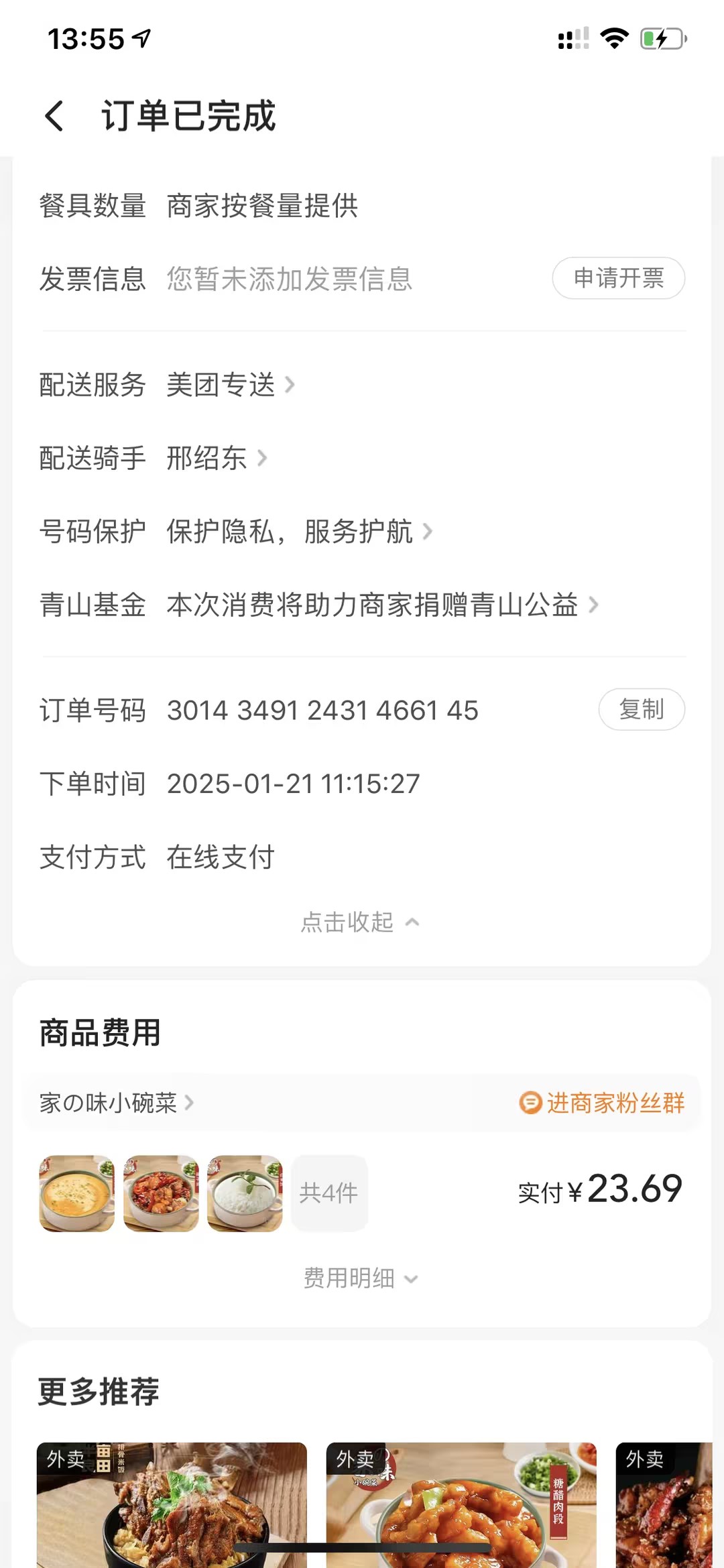Open the 共4件 ordered items list

click(x=328, y=1193)
